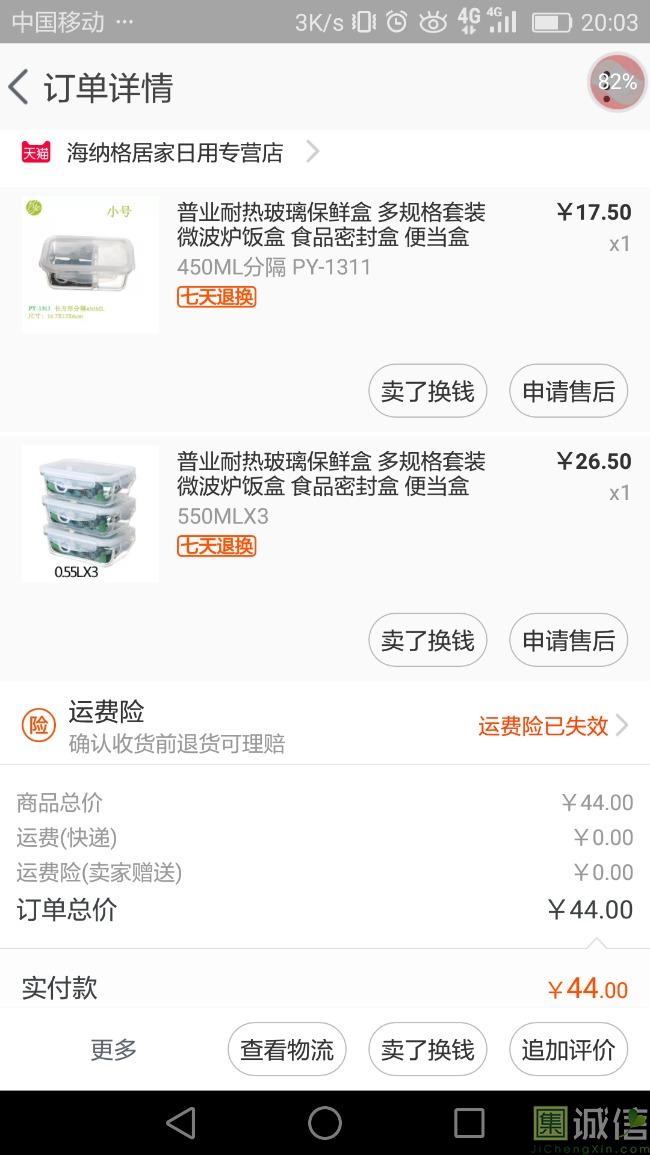Tap the 查看物流 button
Image resolution: width=650 pixels, height=1155 pixels.
coord(287,1049)
